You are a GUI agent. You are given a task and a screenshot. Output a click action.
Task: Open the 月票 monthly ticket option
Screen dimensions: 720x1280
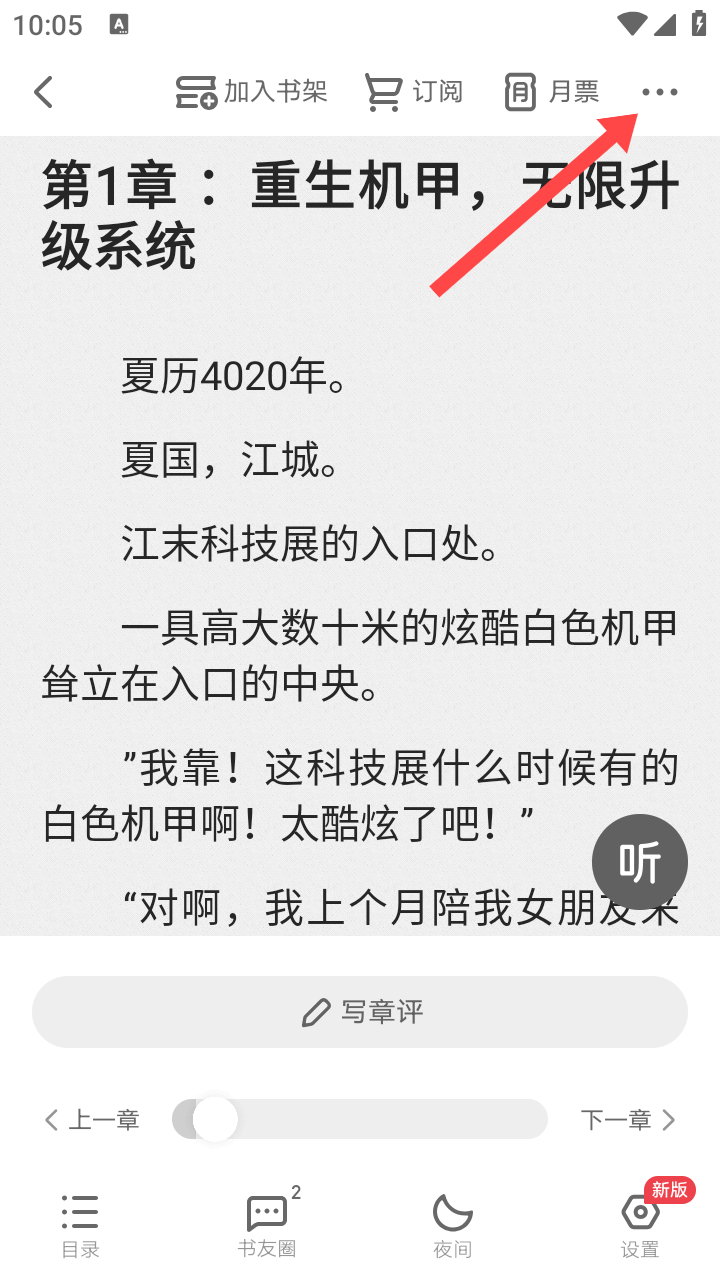click(x=551, y=92)
